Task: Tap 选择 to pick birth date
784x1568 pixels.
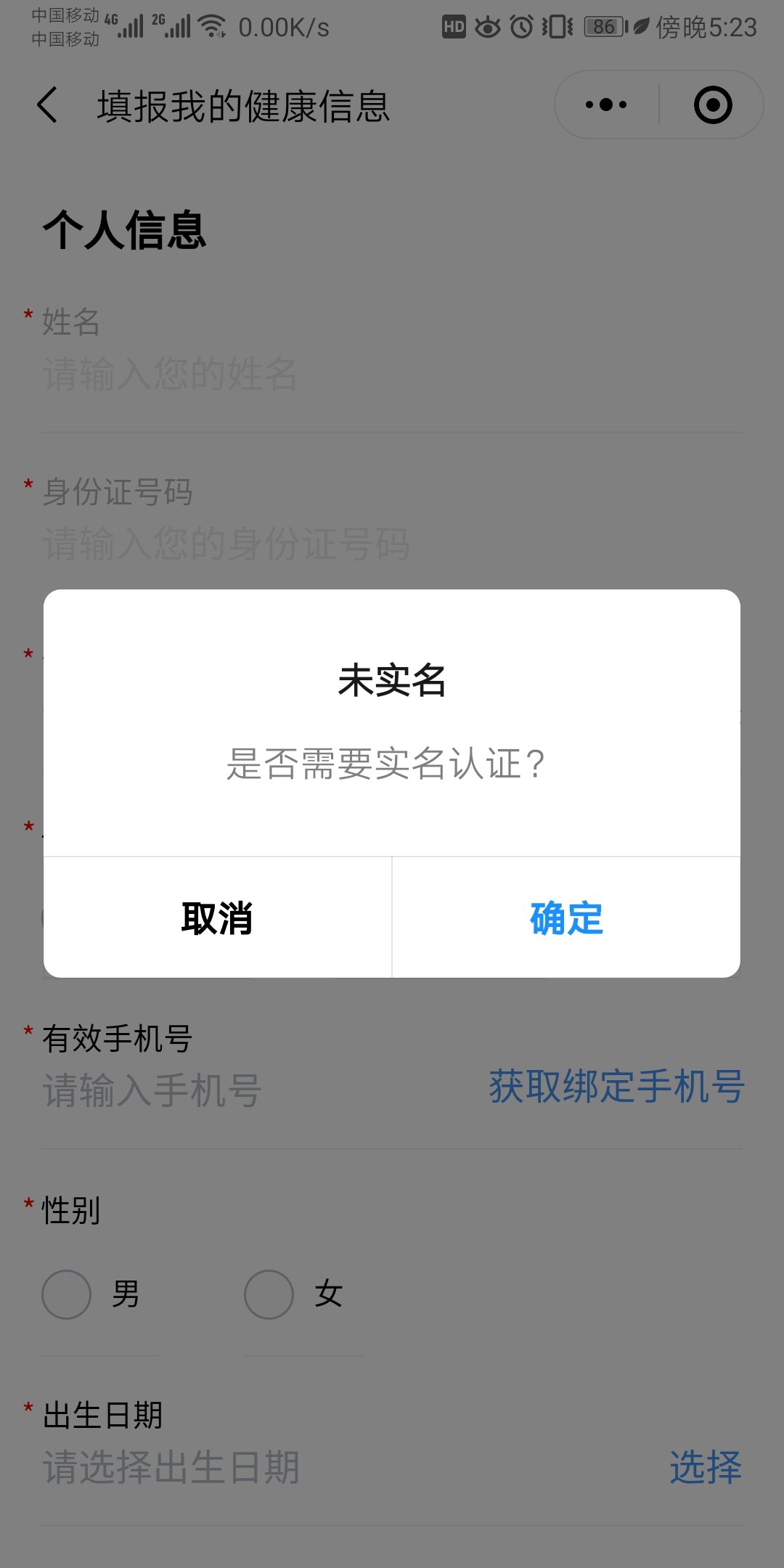Action: point(705,1467)
